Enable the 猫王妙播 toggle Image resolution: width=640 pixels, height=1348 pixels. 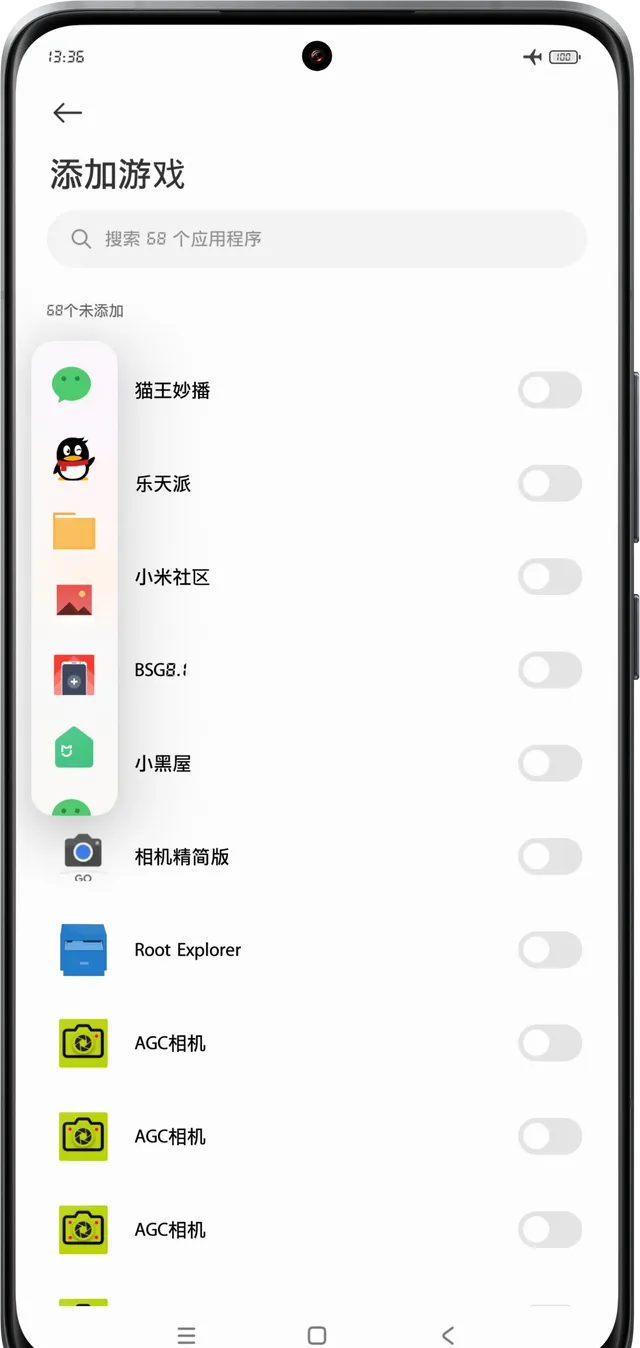click(550, 391)
